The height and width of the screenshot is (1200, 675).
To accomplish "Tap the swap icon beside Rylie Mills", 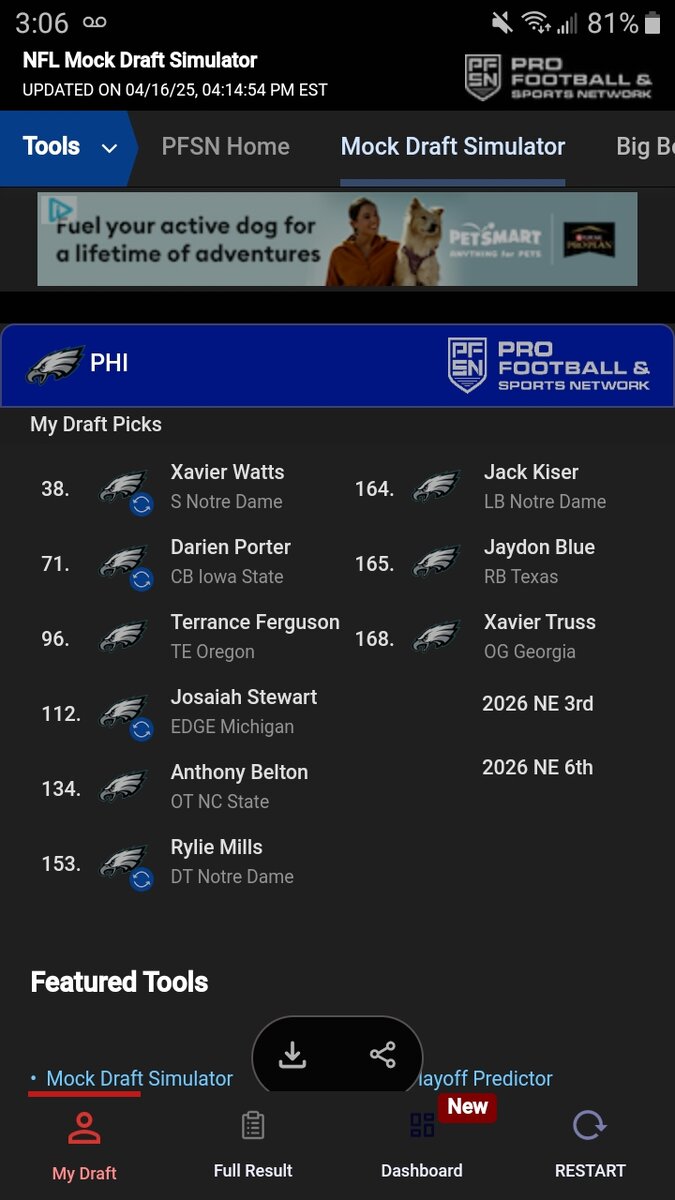I will point(141,880).
